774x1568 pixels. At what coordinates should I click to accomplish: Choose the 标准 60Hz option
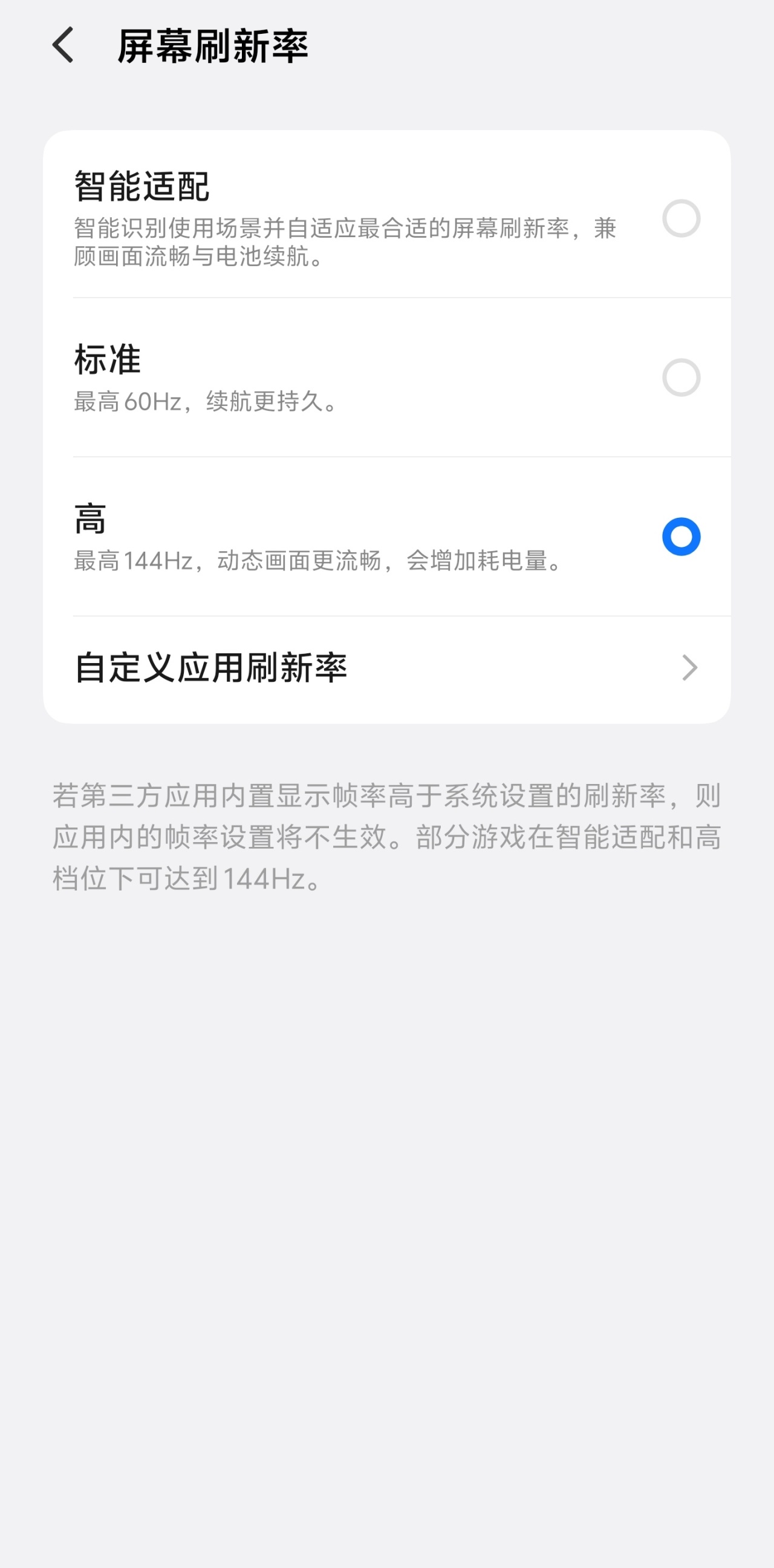tap(680, 377)
